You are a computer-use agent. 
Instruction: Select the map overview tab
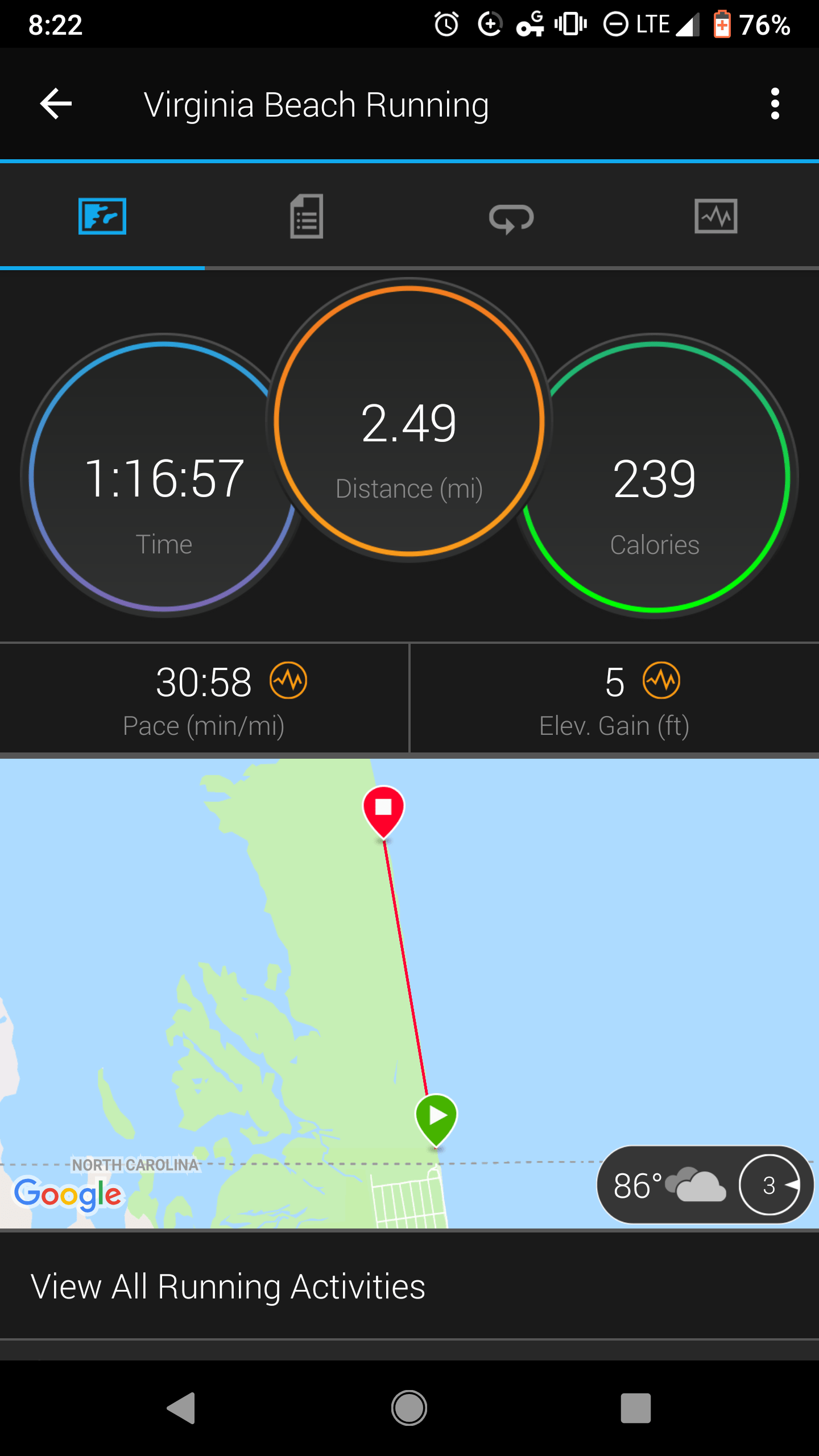102,217
